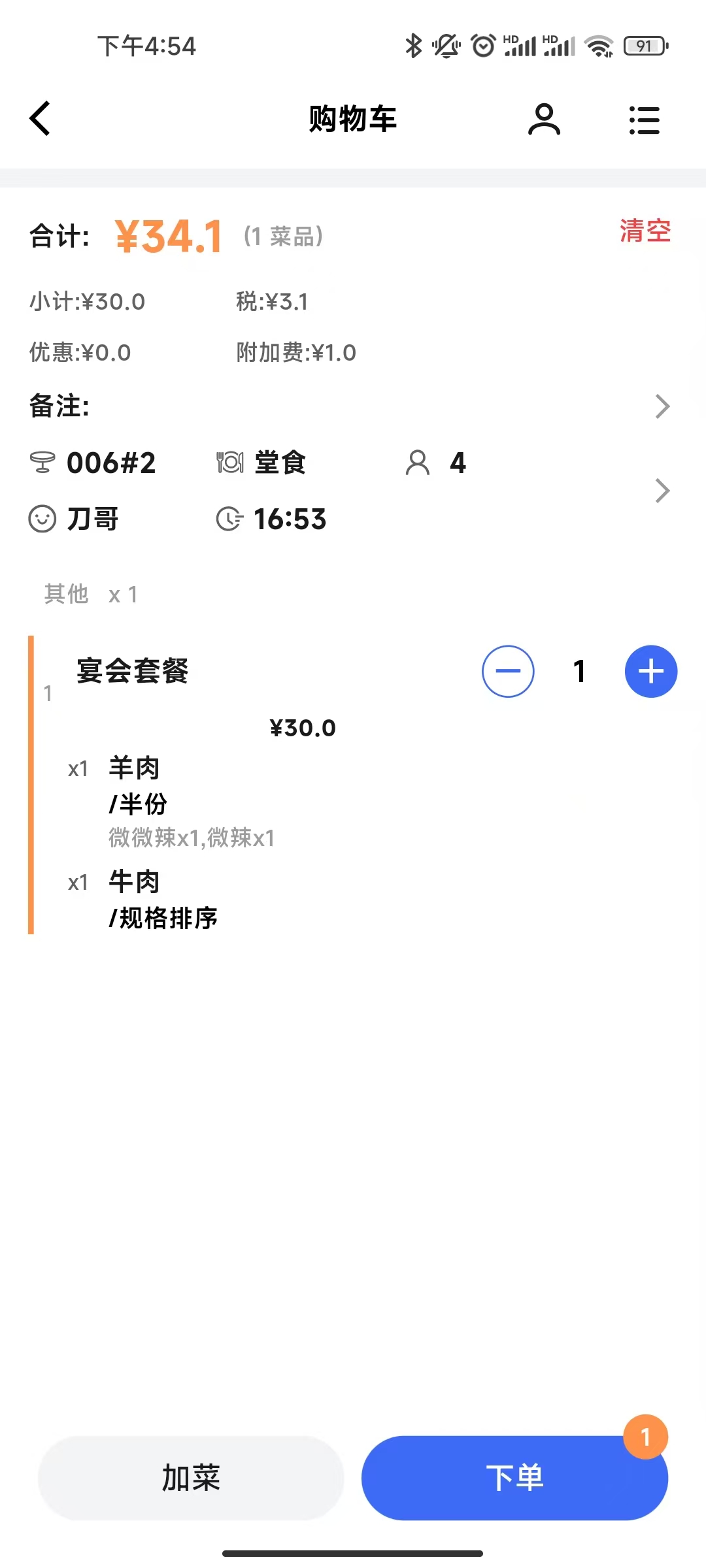Go back from the shopping cart

click(41, 119)
